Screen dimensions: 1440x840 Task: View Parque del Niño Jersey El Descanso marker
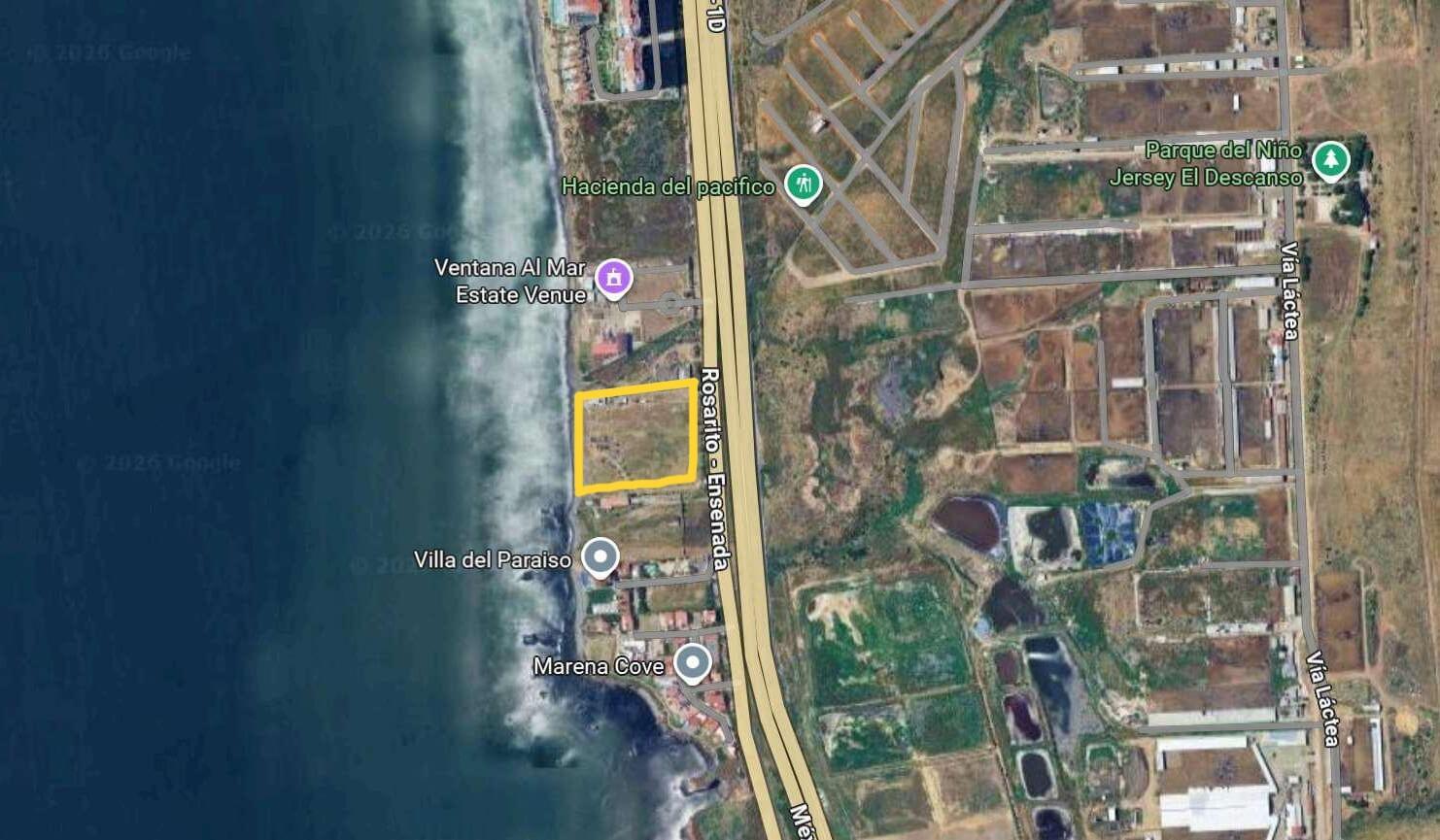point(1329,160)
